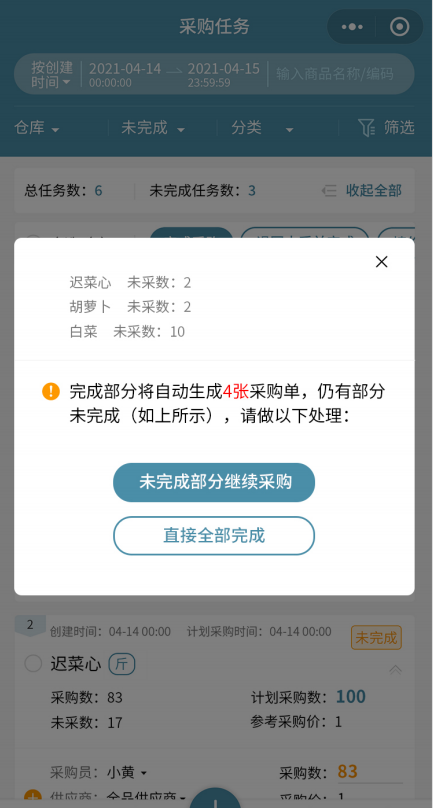Open the 仓库 dropdown filter
Screen dimensions: 433x808
point(37,128)
